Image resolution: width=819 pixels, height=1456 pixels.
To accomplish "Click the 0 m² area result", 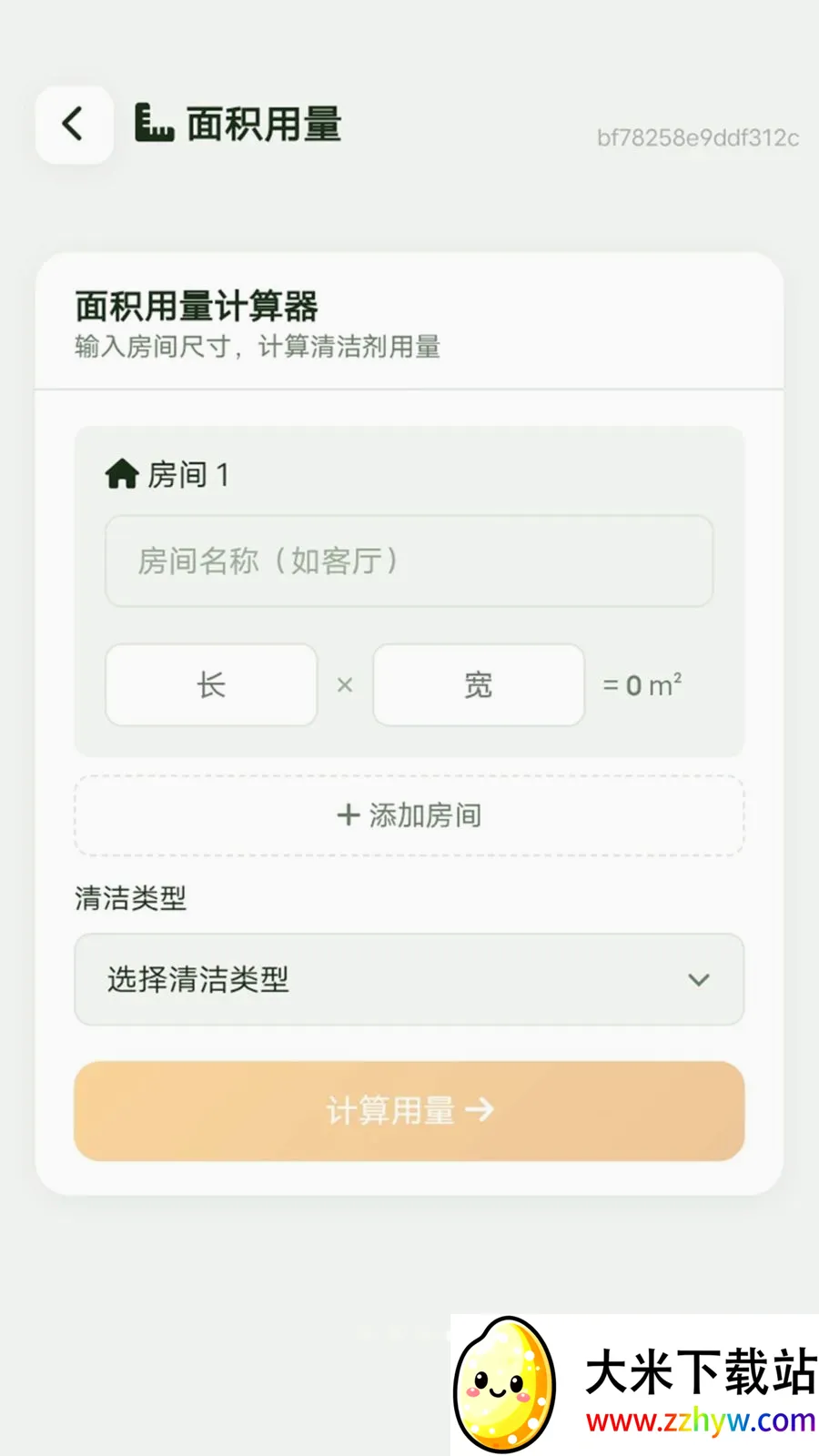I will [642, 686].
